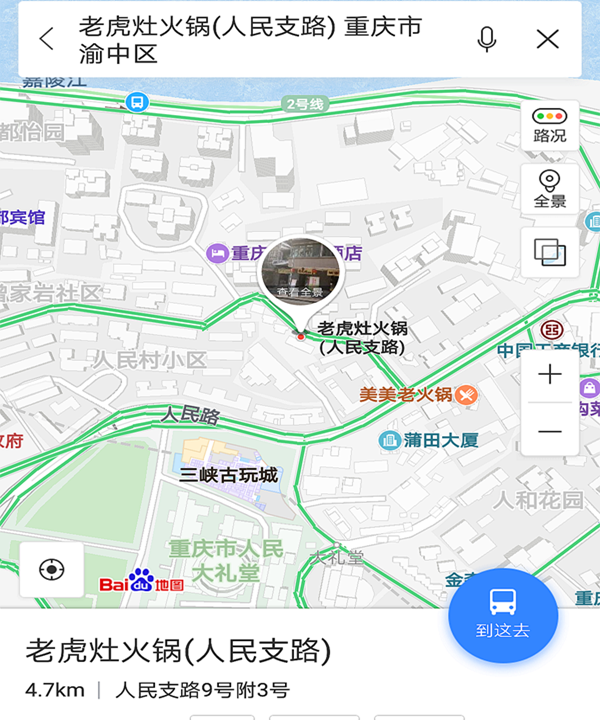The height and width of the screenshot is (720, 600).
Task: Select the 蒲田大厦 map marker
Action: (391, 440)
